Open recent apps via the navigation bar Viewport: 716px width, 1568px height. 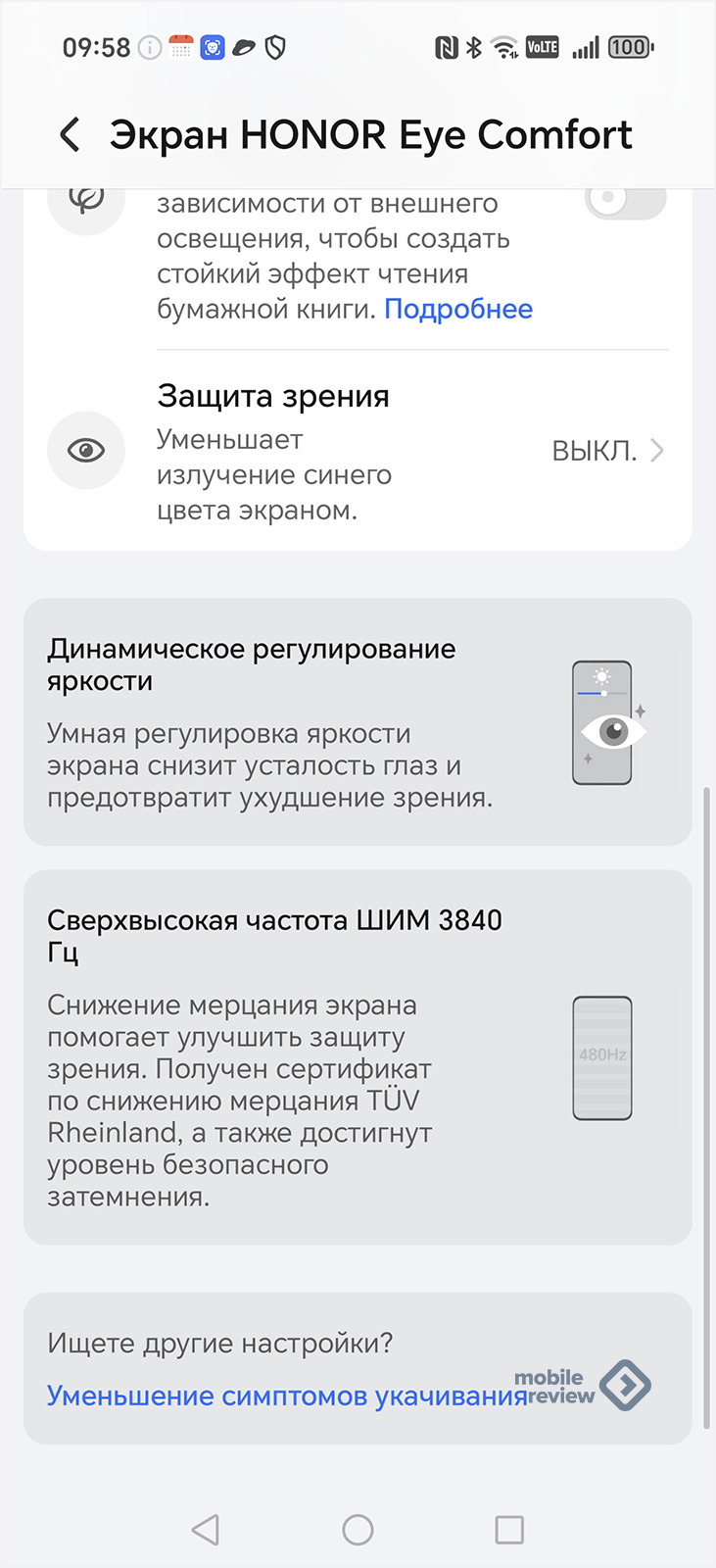coord(509,1529)
